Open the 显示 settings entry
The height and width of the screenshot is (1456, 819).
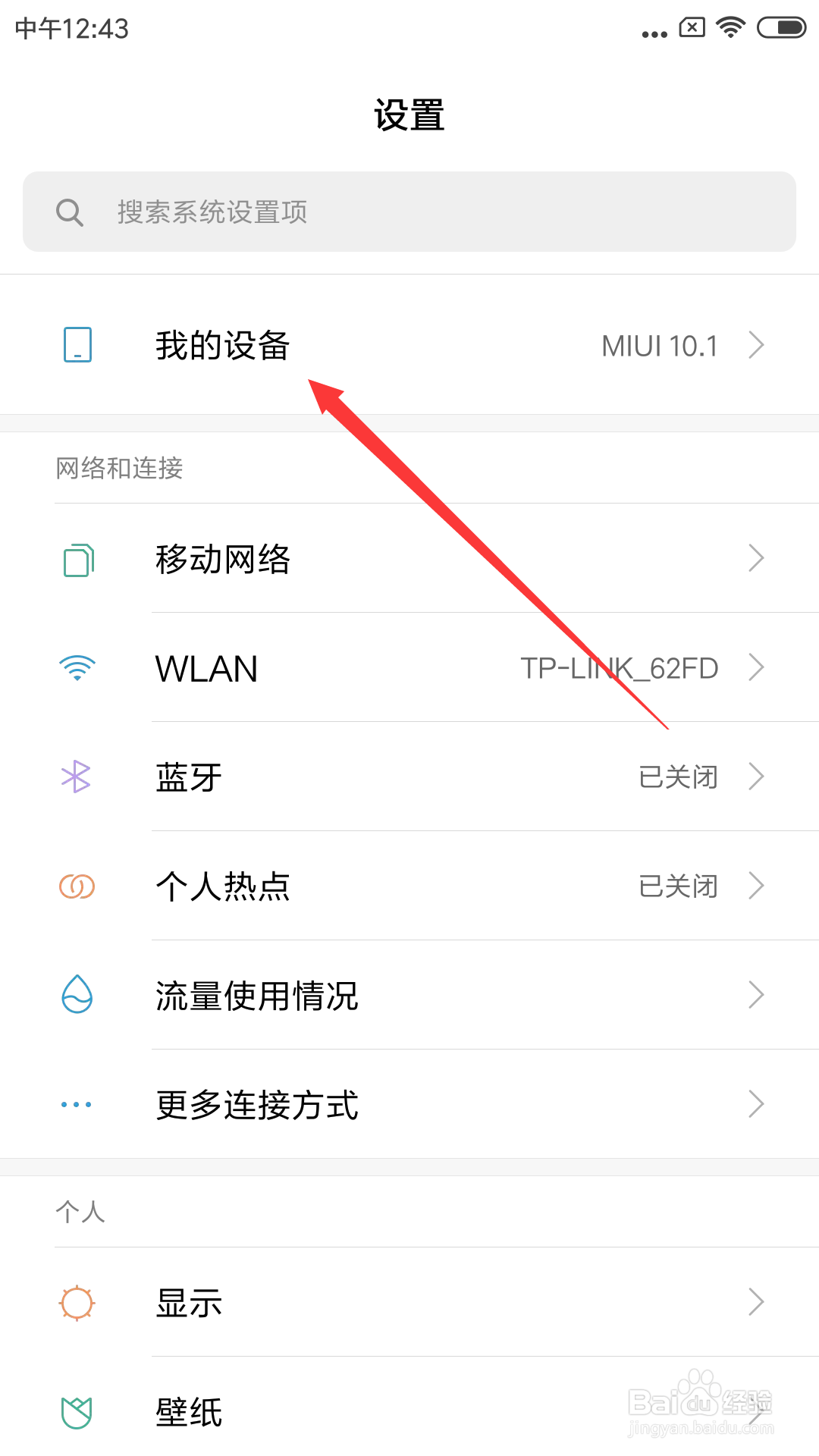point(409,1301)
